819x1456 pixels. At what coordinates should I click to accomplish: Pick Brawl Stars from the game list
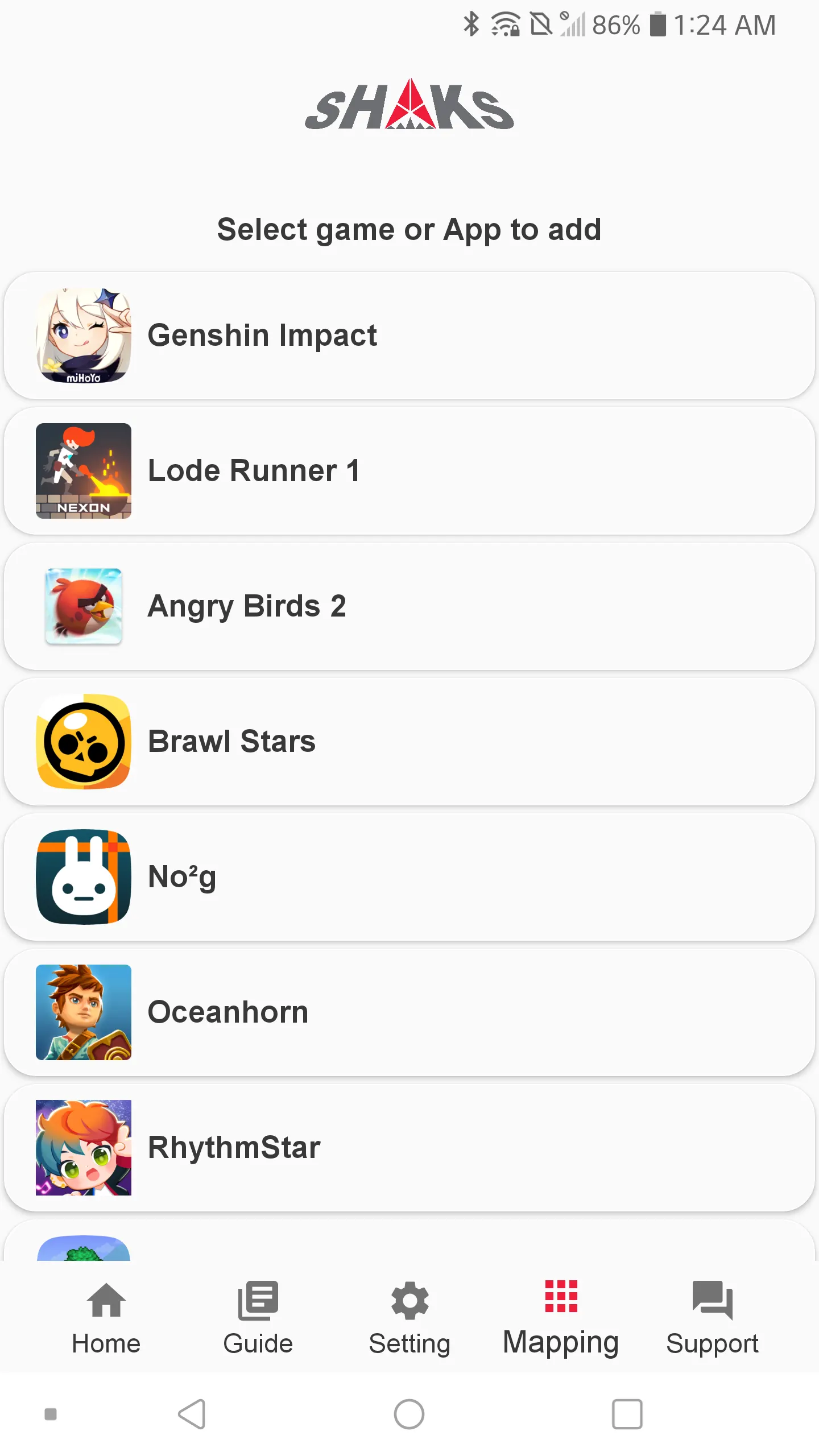(x=409, y=742)
